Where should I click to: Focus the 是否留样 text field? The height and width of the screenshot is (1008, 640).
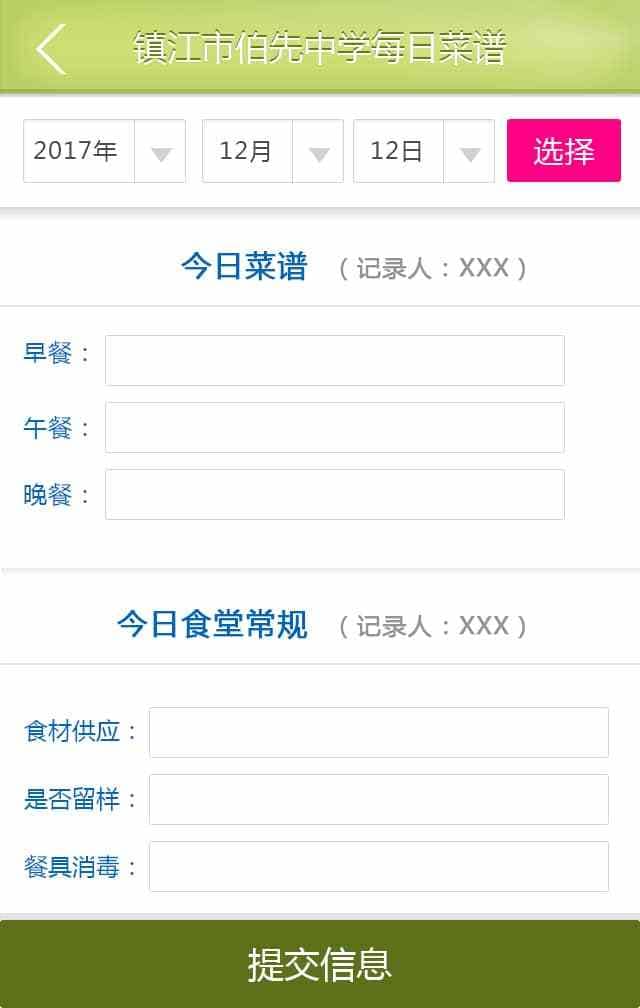378,799
